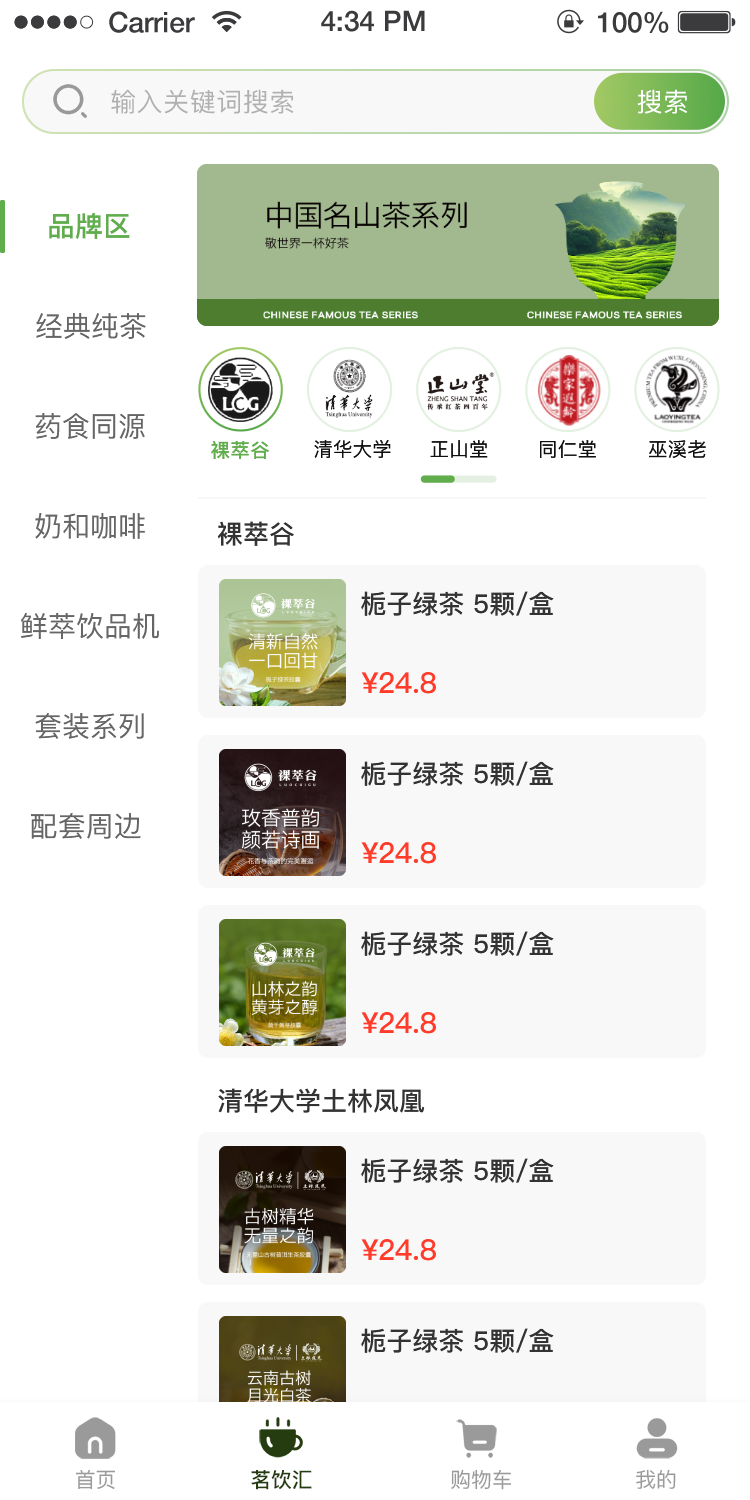750x1500 pixels.
Task: Open the 玫香普韵 tea product card
Action: tap(451, 812)
